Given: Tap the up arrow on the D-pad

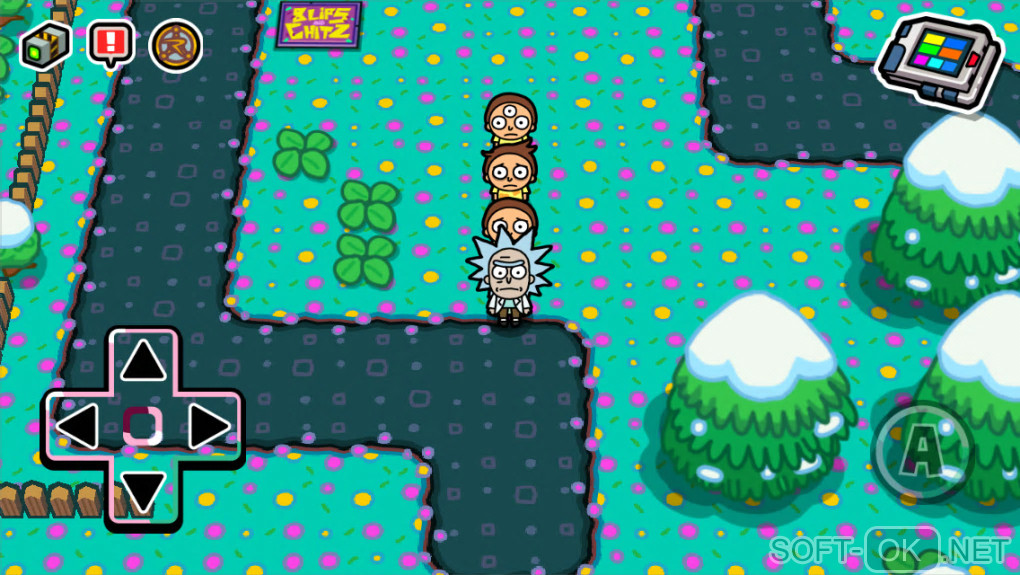Looking at the screenshot, I should 143,361.
